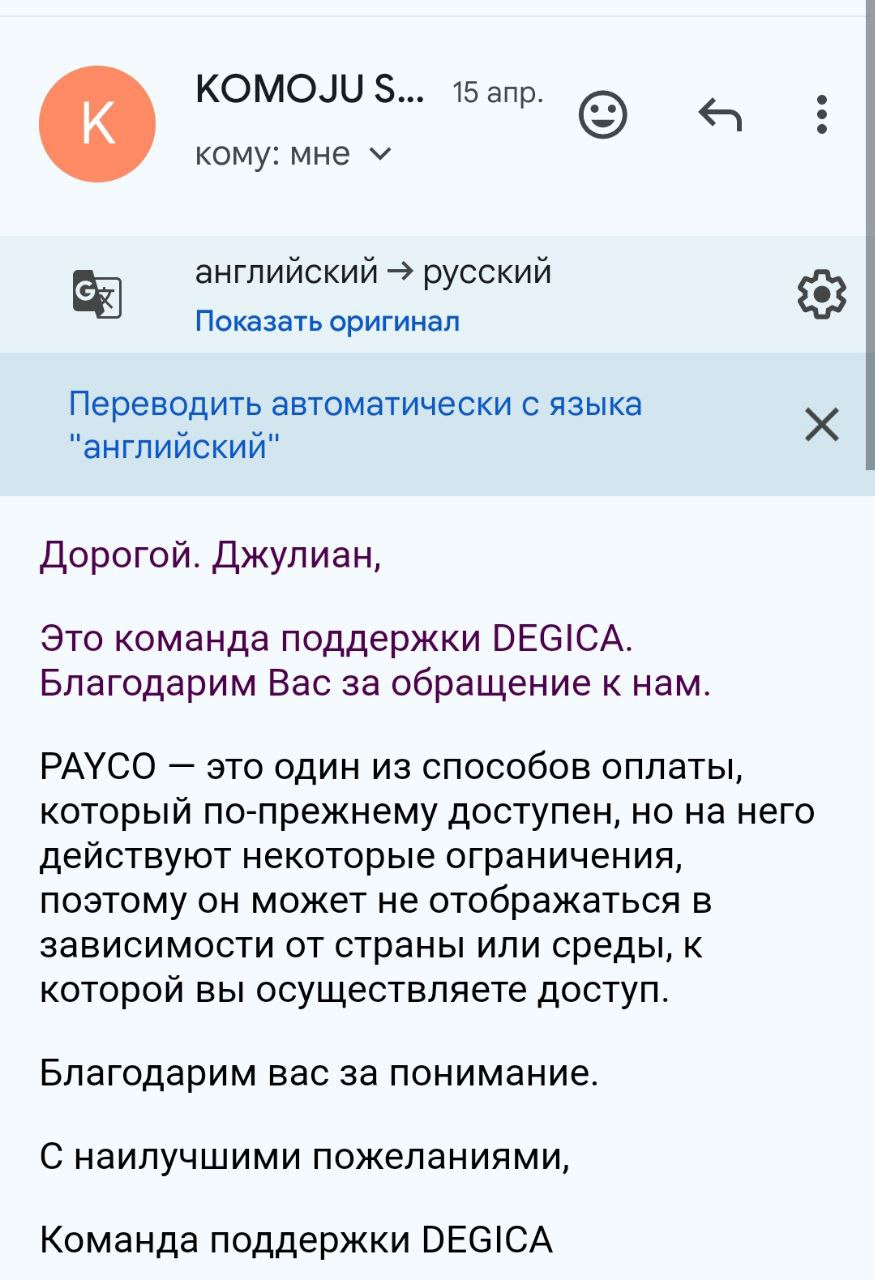This screenshot has width=875, height=1280.
Task: Dismiss the automatic translation banner
Action: (822, 426)
